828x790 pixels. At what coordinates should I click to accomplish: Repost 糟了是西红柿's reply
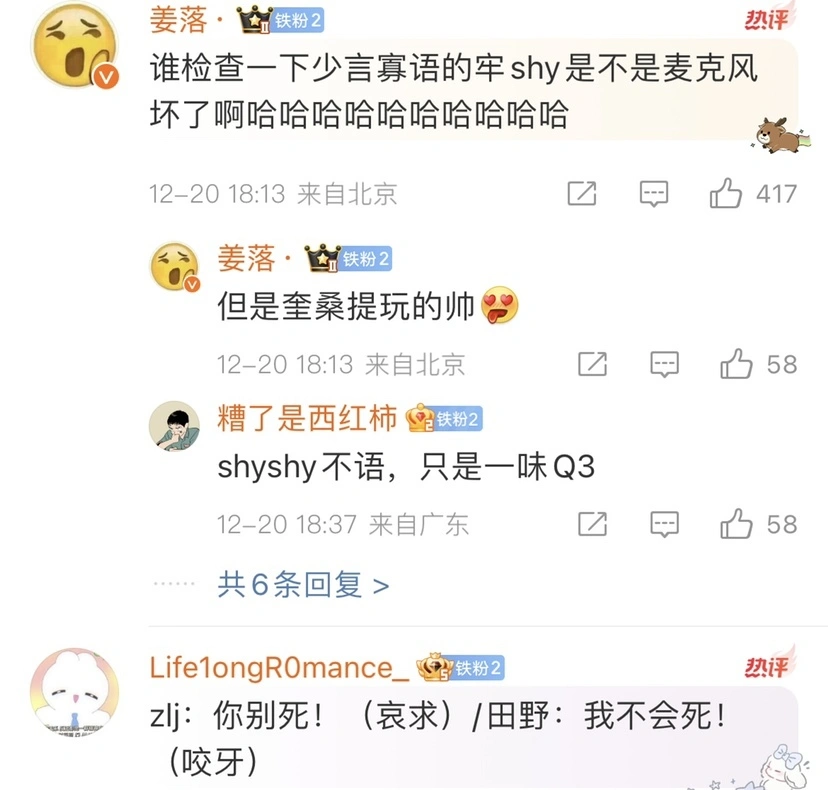coord(592,523)
